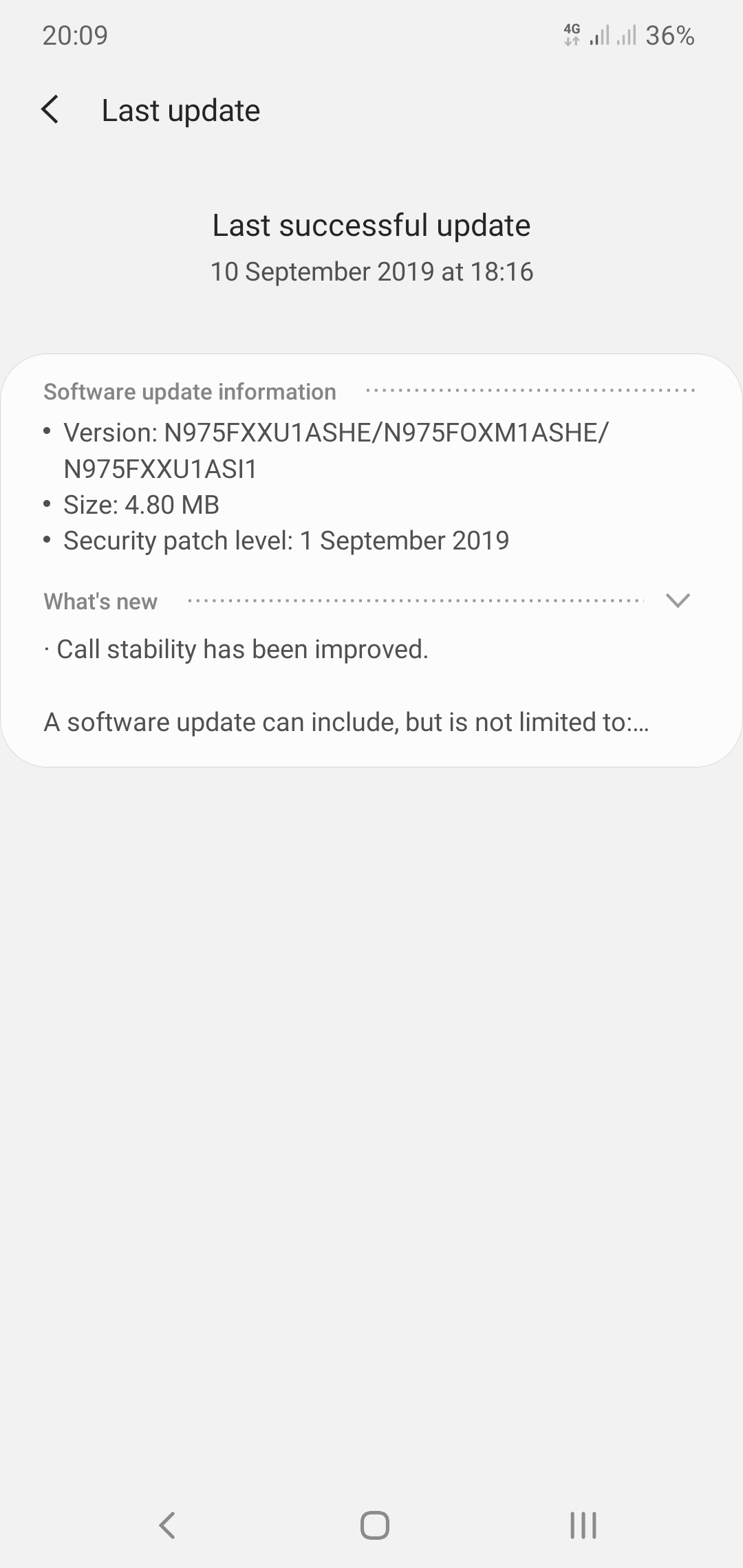743x1568 pixels.
Task: Go back from Last update screen
Action: click(50, 110)
